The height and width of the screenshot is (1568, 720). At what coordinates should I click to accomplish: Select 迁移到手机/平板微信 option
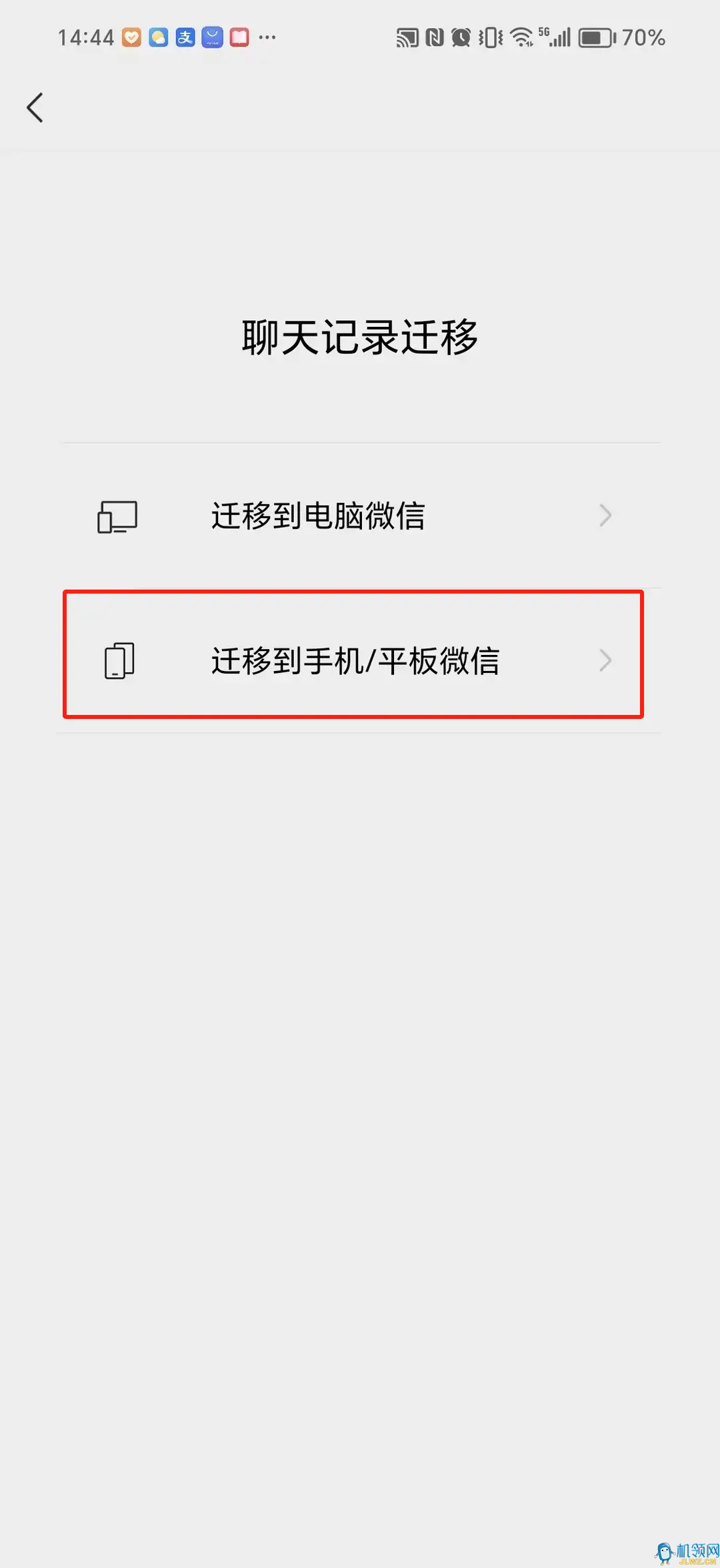point(353,661)
